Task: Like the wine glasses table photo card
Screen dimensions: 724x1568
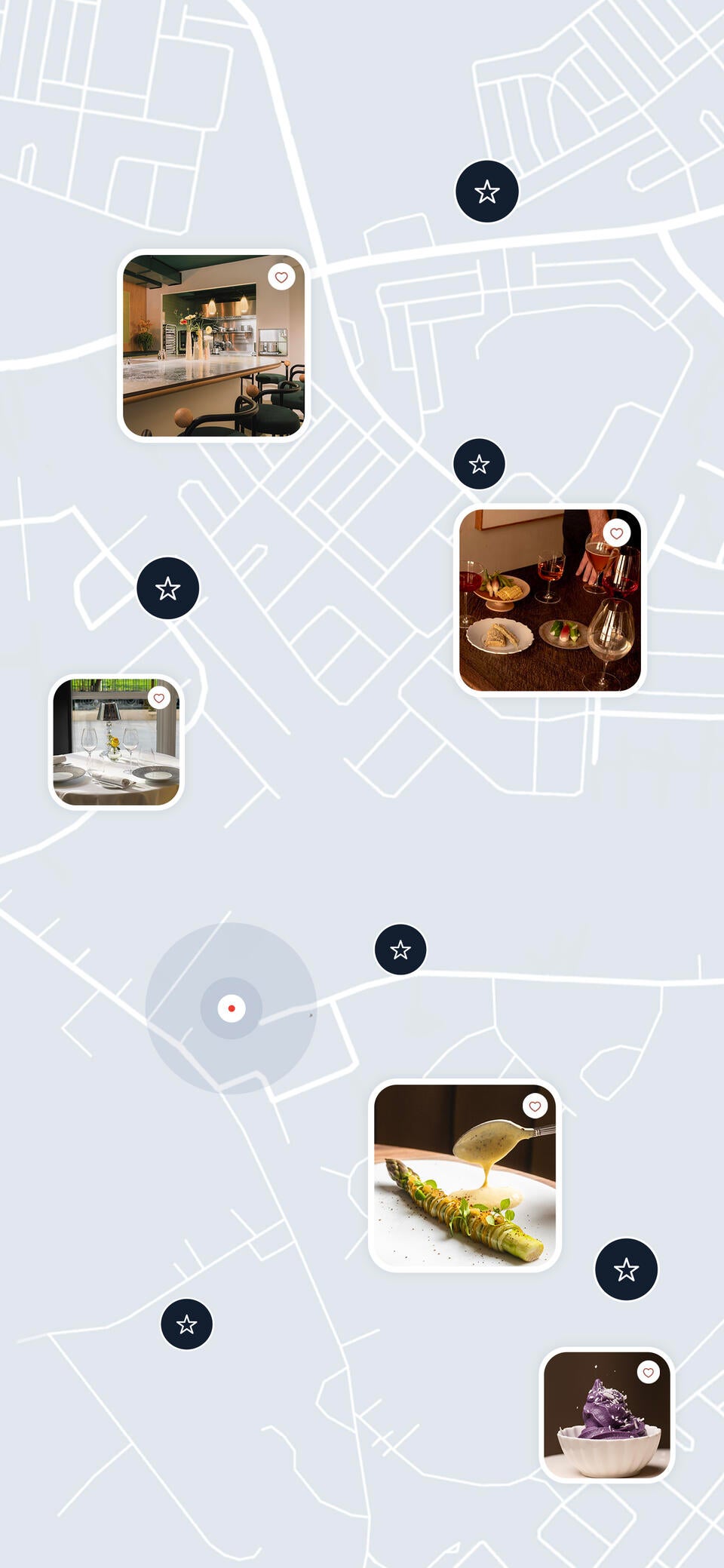Action: pos(616,533)
